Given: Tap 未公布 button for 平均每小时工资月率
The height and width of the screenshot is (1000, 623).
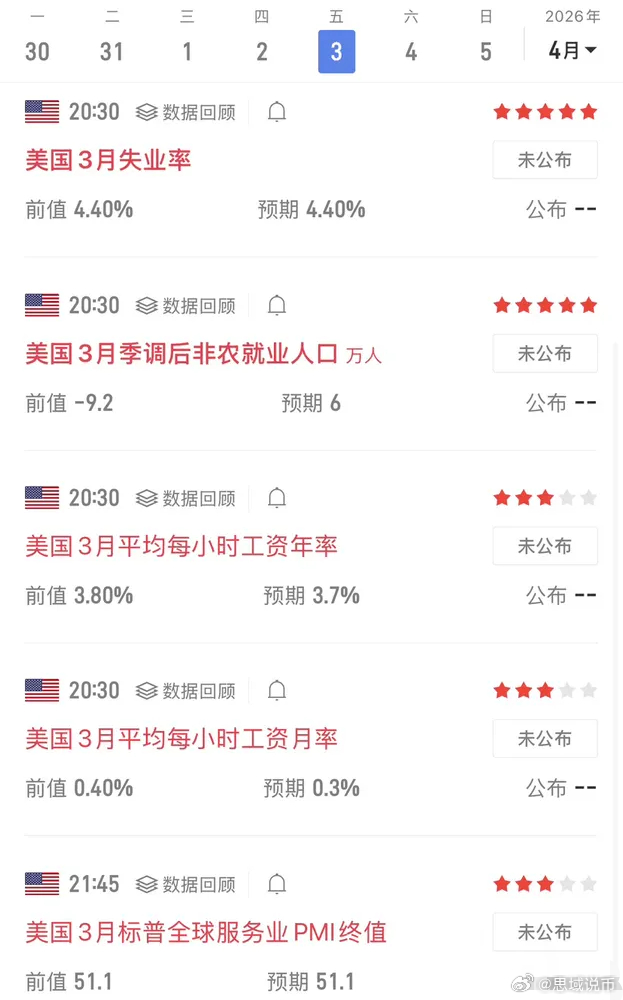Looking at the screenshot, I should pos(545,739).
